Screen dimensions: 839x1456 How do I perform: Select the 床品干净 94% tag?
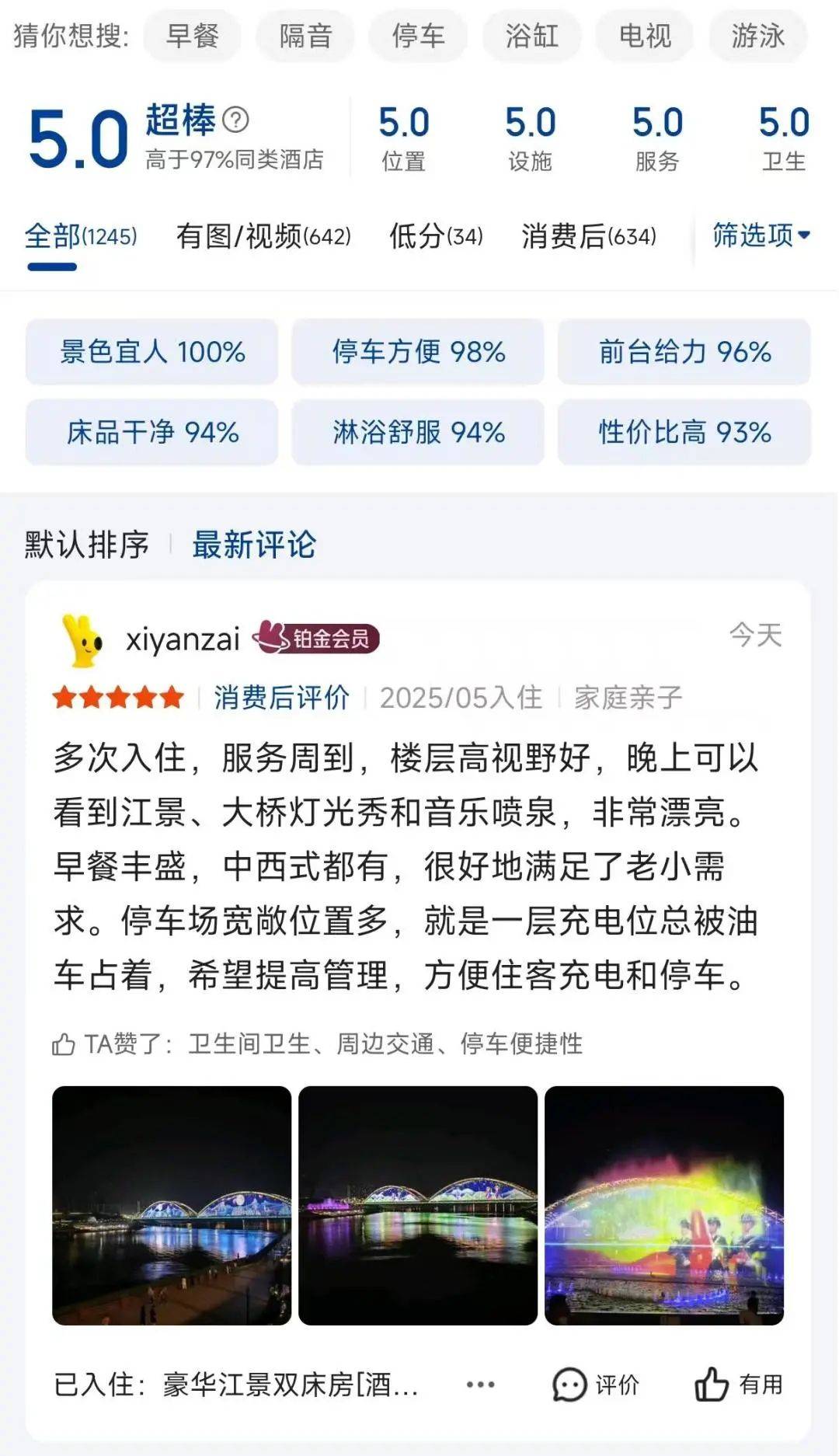152,432
